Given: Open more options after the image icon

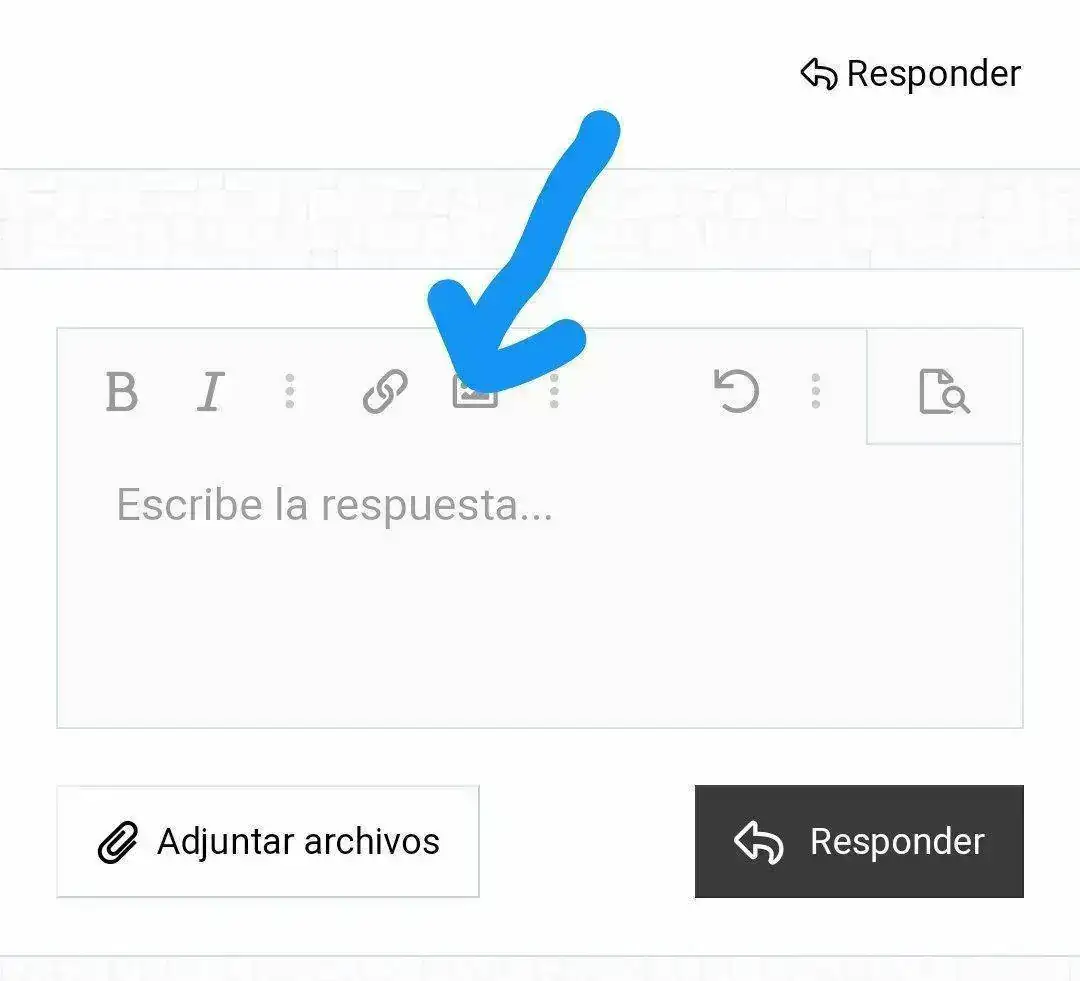Looking at the screenshot, I should tap(554, 392).
